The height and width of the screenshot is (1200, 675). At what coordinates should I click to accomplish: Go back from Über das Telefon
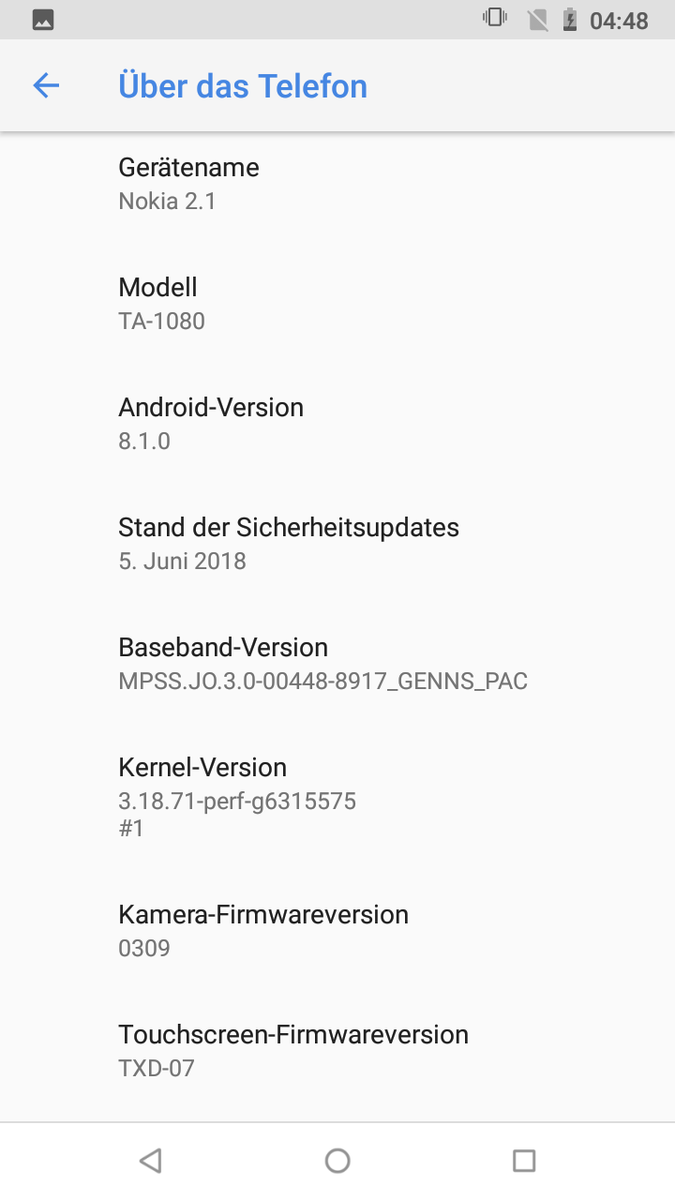[46, 86]
